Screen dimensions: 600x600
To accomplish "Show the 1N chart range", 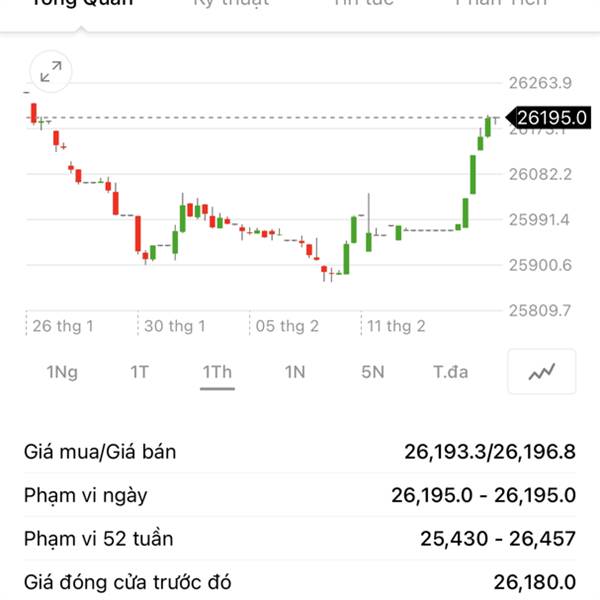I will 294,372.
